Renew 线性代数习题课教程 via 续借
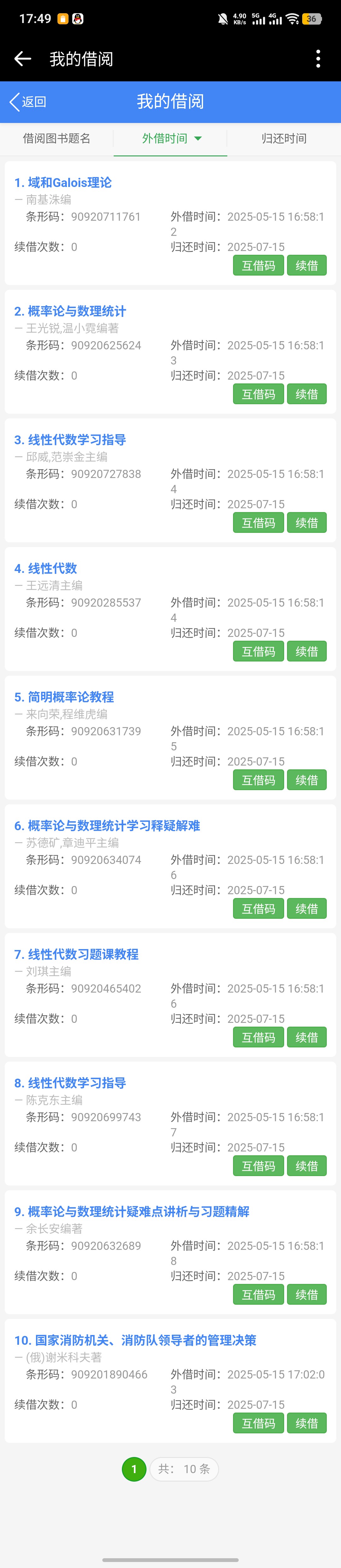The image size is (341, 1568). (306, 1037)
